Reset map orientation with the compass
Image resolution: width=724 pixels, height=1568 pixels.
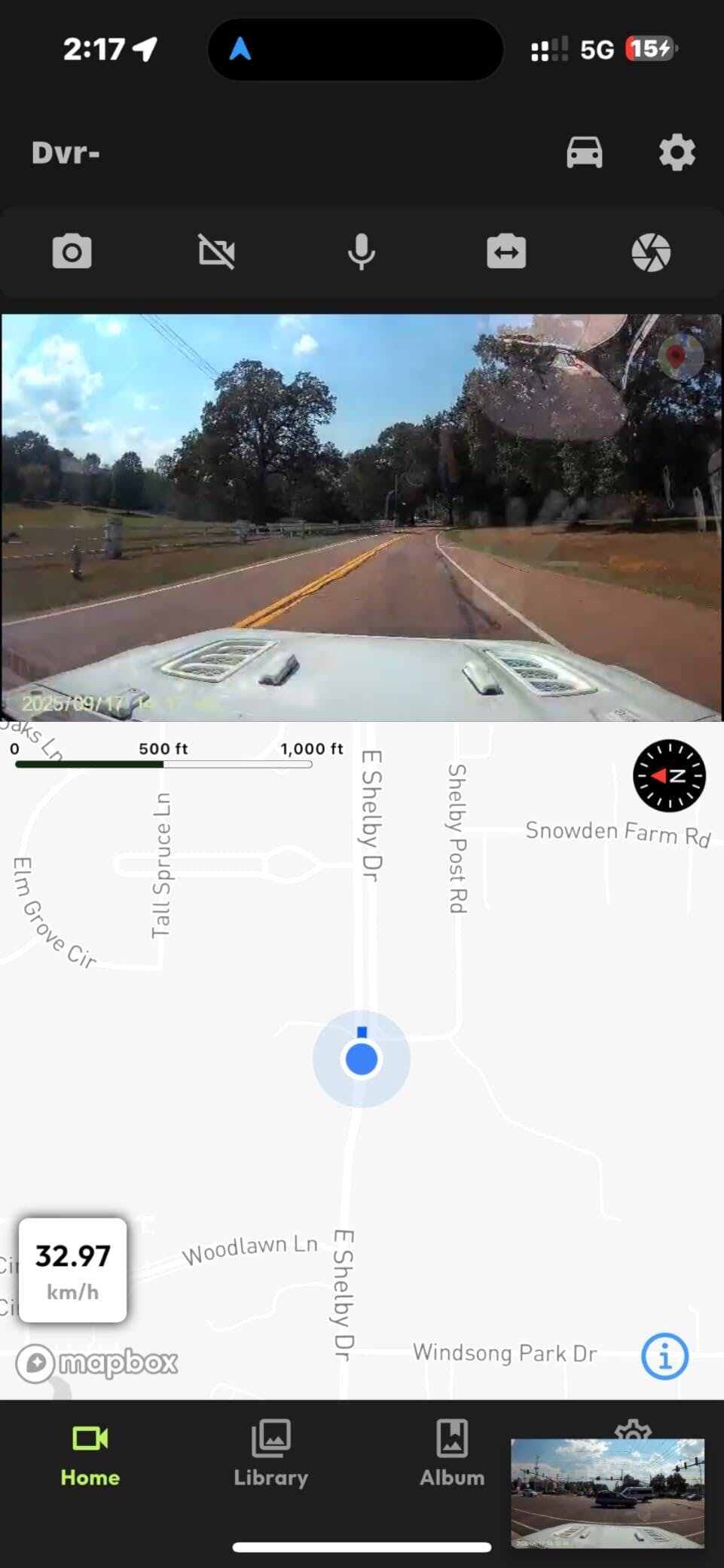669,776
